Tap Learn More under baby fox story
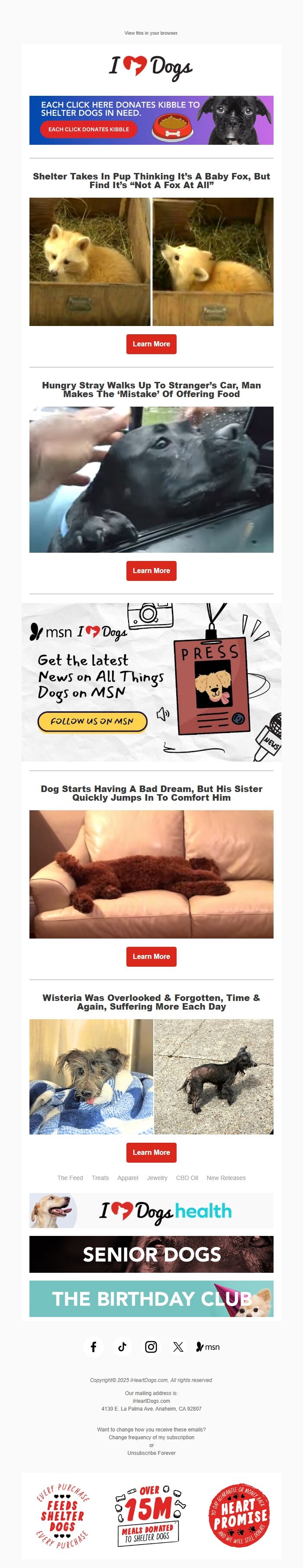The width and height of the screenshot is (303, 1568). click(x=151, y=344)
